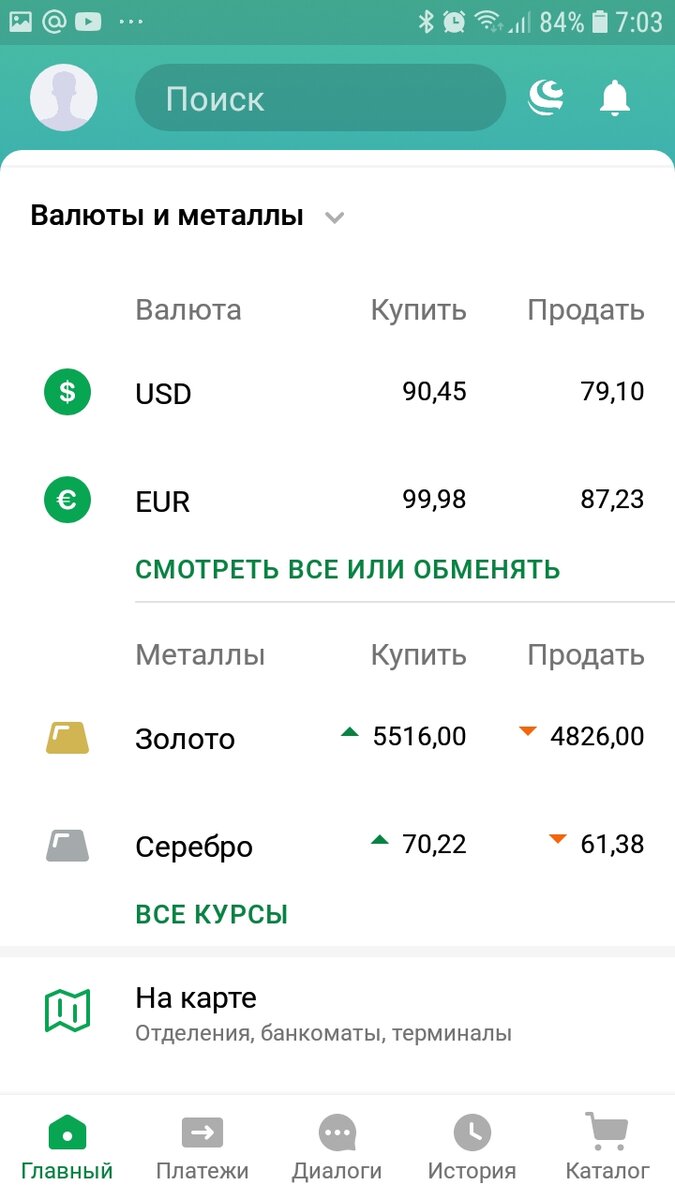Open the Золото metal row
This screenshot has width=675, height=1200.
point(340,738)
